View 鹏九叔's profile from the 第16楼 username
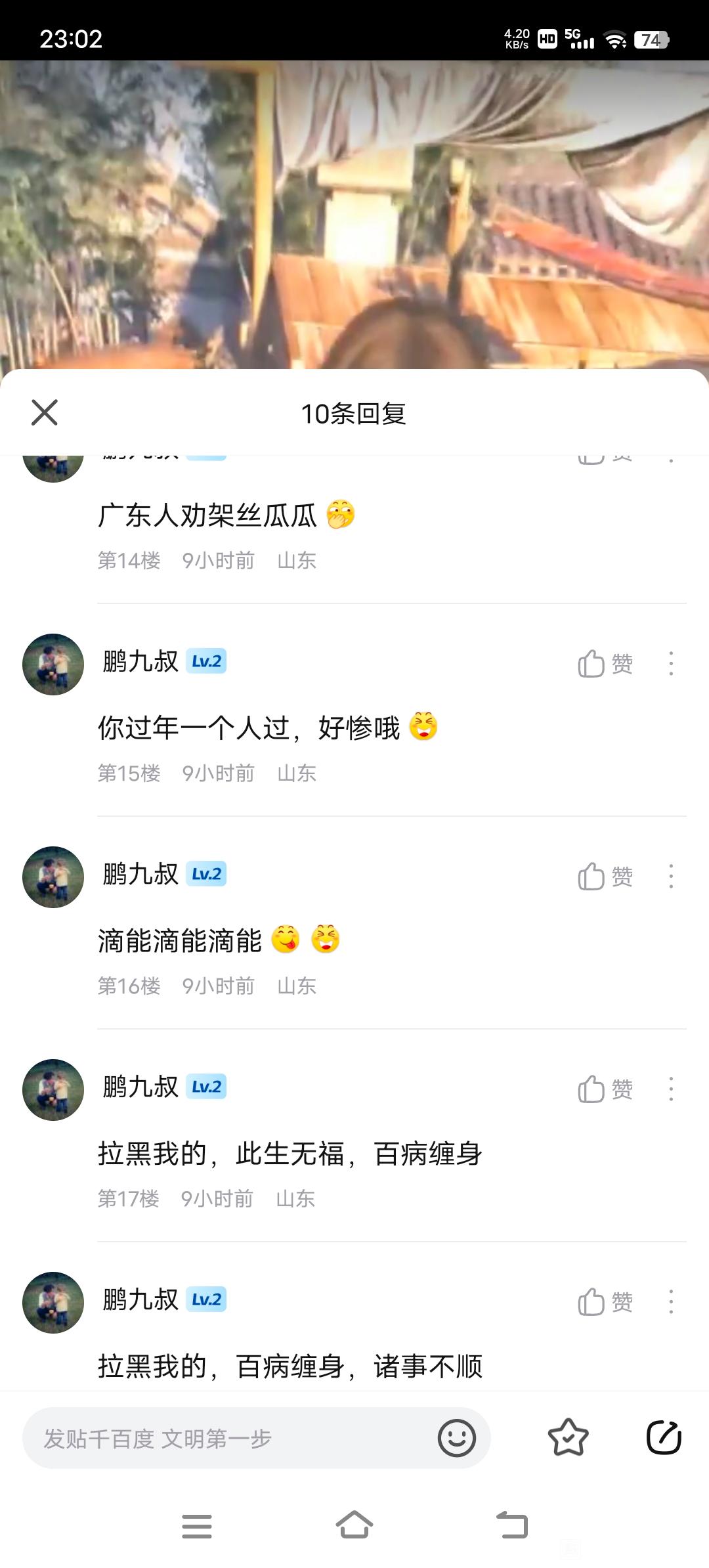Image resolution: width=709 pixels, height=1568 pixels. 140,874
